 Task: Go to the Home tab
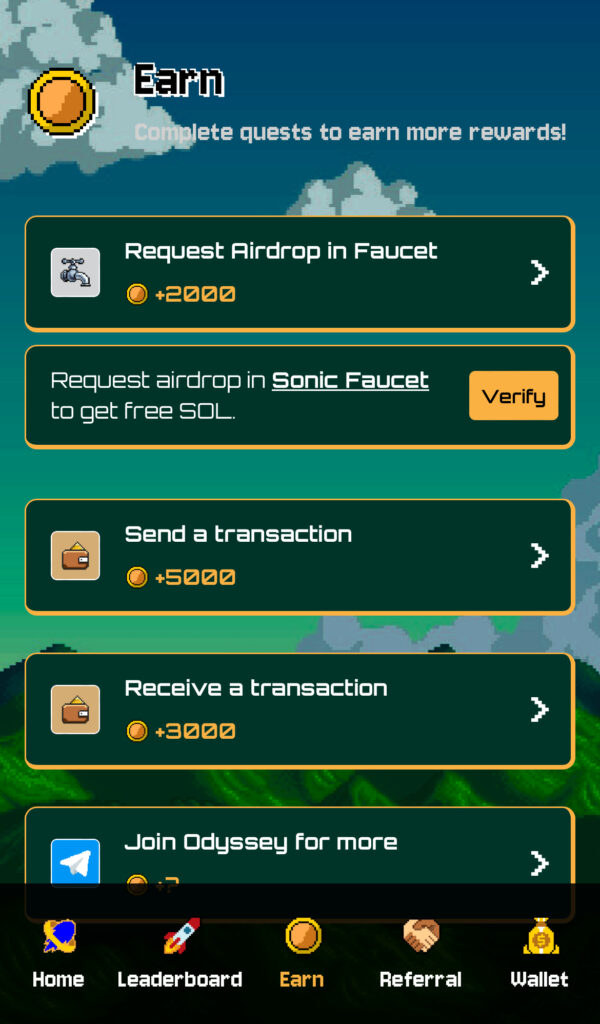[58, 955]
